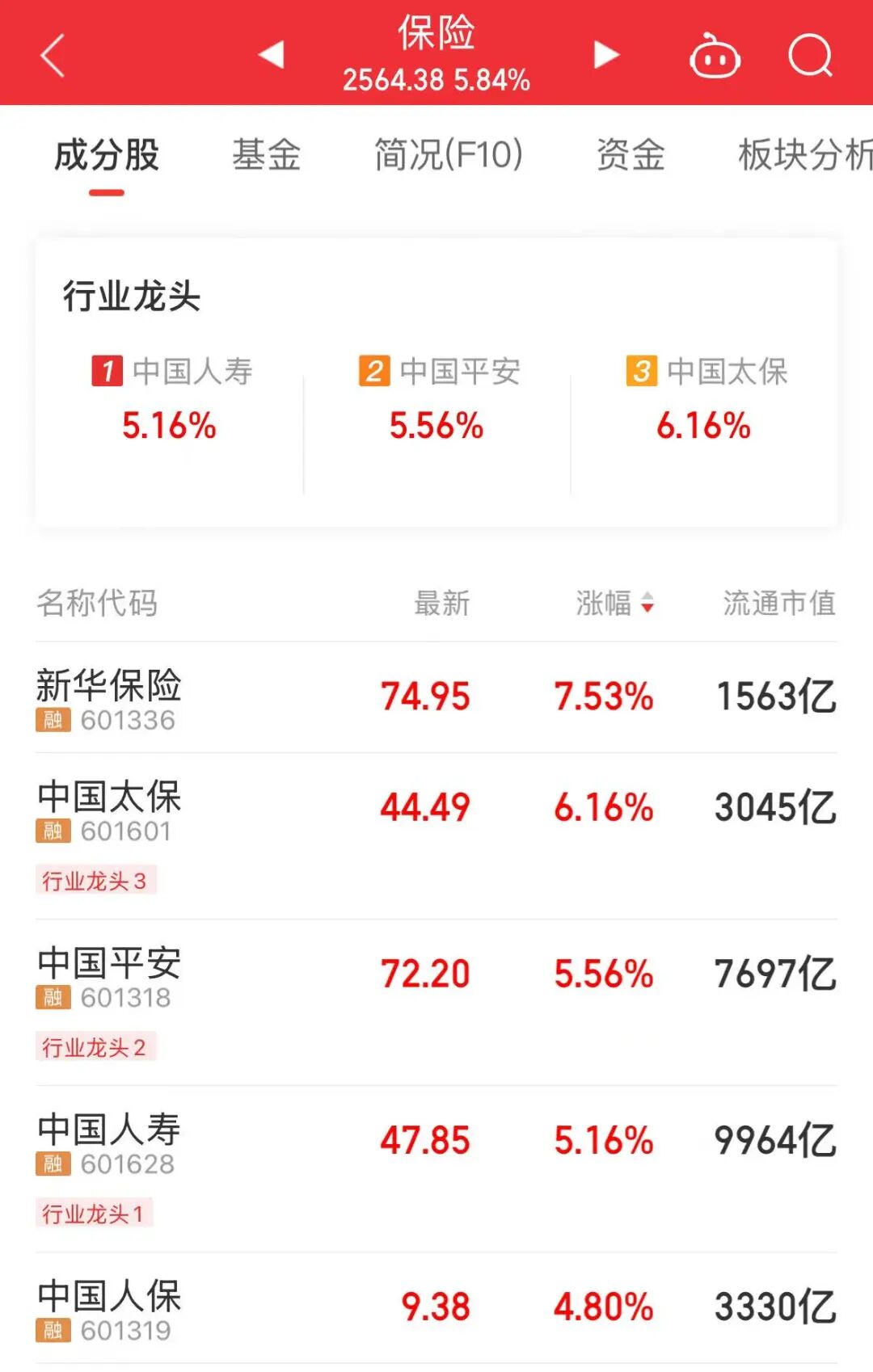The width and height of the screenshot is (873, 1372).
Task: Open search with the magnifier icon
Action: (x=812, y=55)
